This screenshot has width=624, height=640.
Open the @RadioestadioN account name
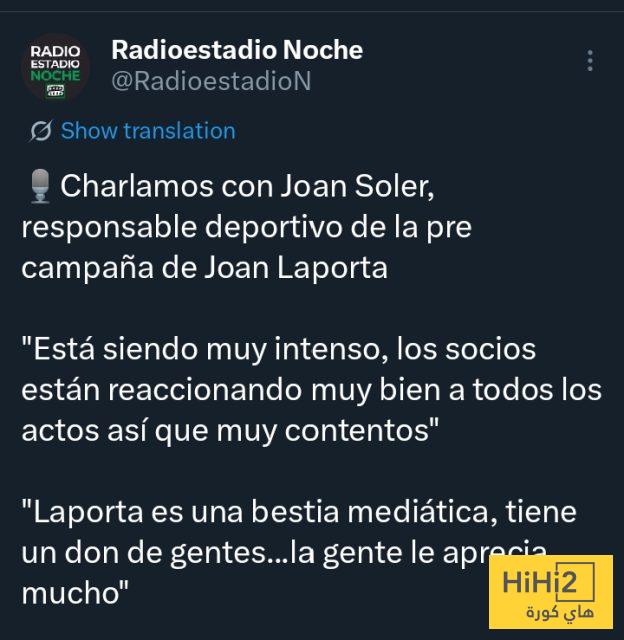tap(211, 81)
